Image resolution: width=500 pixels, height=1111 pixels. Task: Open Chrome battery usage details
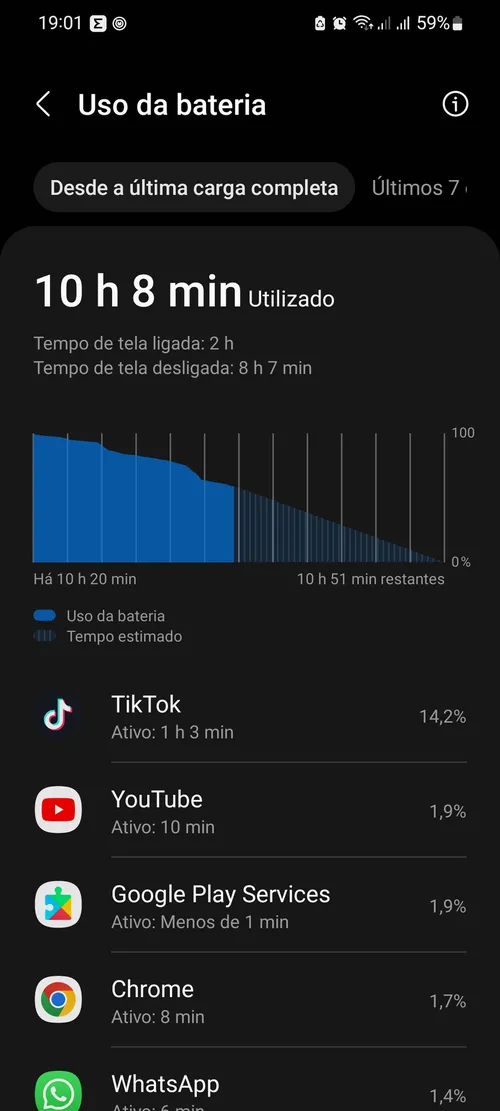[250, 1000]
